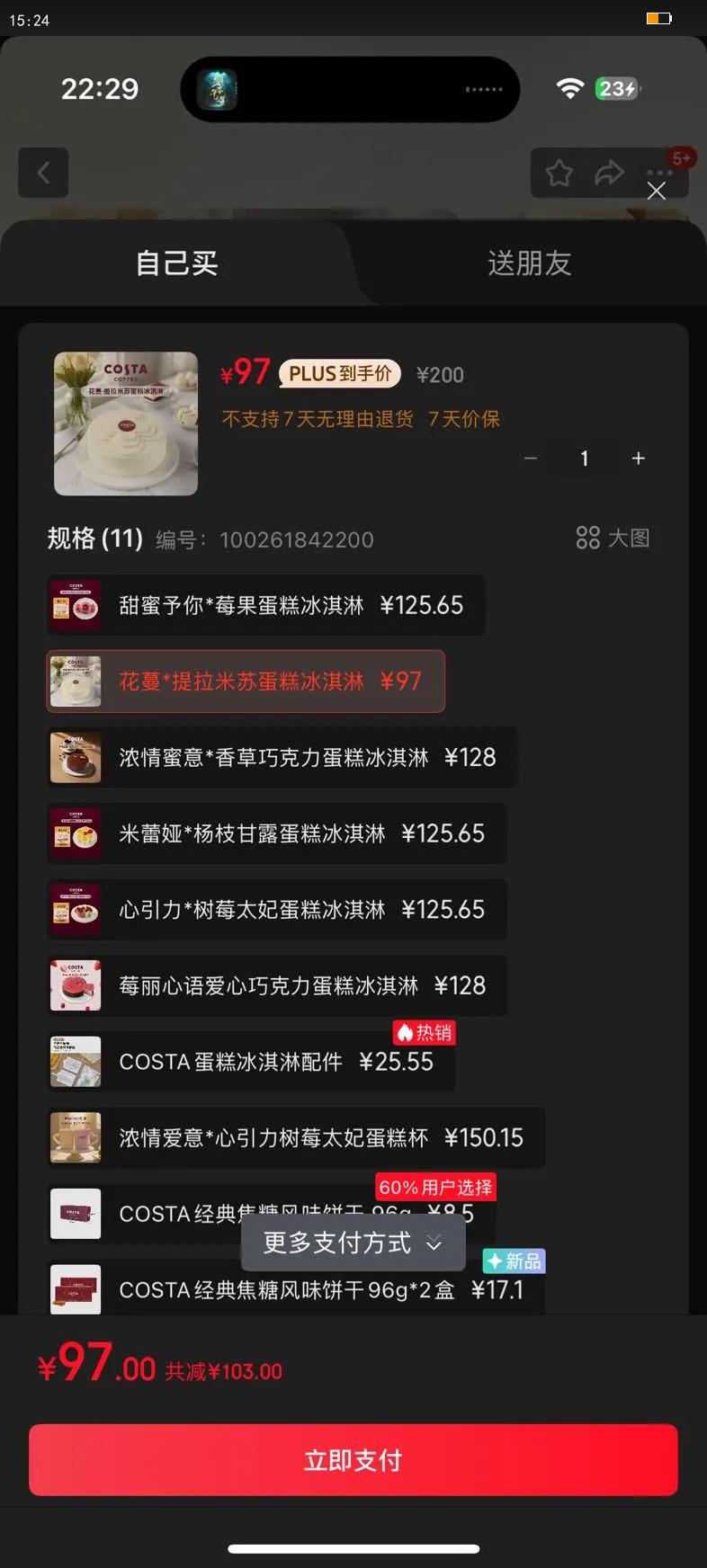Open the share icon
This screenshot has width=707, height=1568.
pos(611,173)
